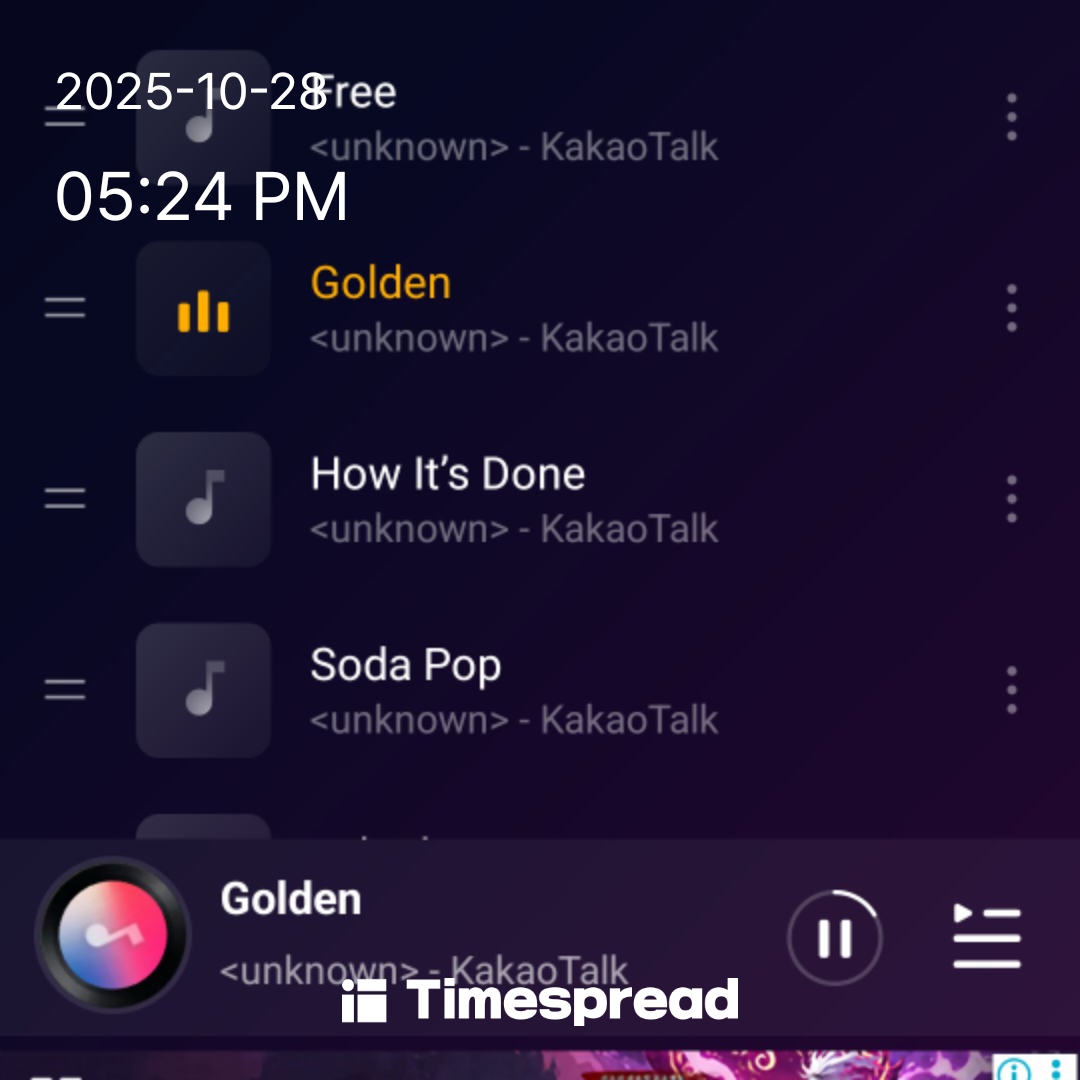Open more options for How It's Done
The width and height of the screenshot is (1080, 1080).
click(x=1011, y=498)
